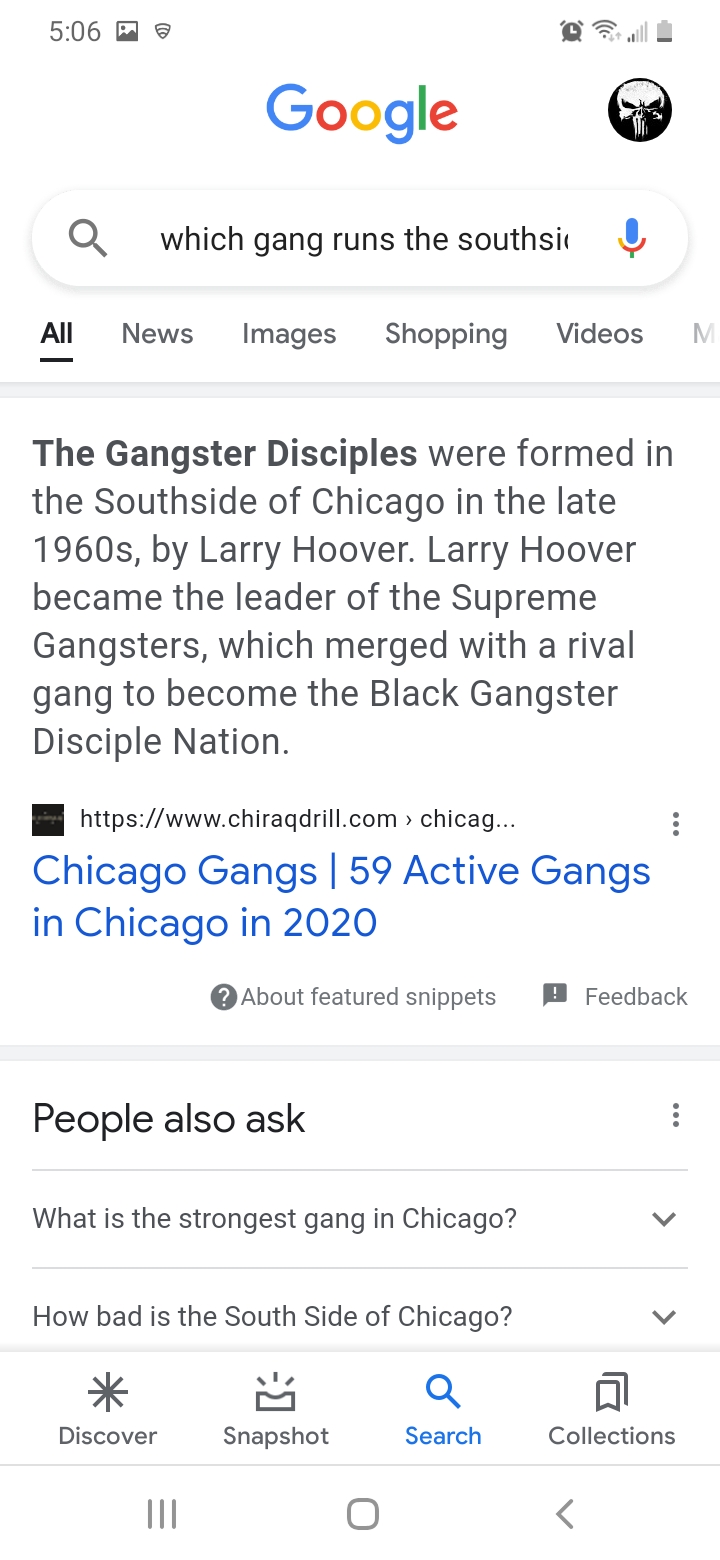Open the Snapshot tab
720x1560 pixels.
coord(276,1409)
